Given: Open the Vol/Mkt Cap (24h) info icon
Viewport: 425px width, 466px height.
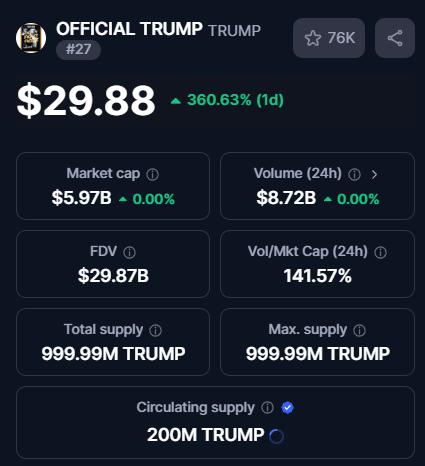Looking at the screenshot, I should (x=380, y=252).
